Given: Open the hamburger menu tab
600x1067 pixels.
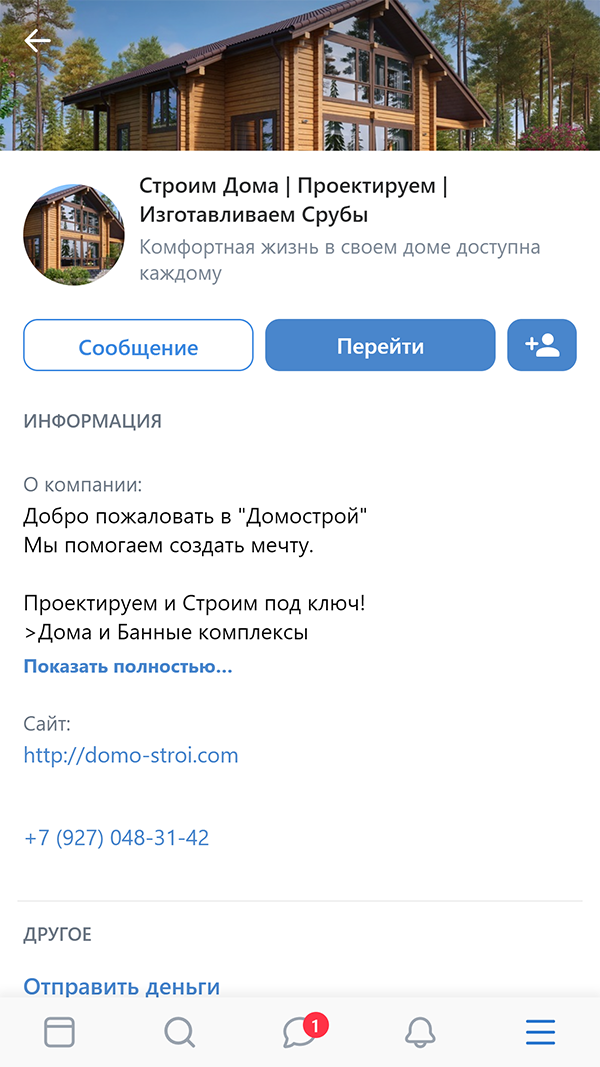Looking at the screenshot, I should [540, 1032].
